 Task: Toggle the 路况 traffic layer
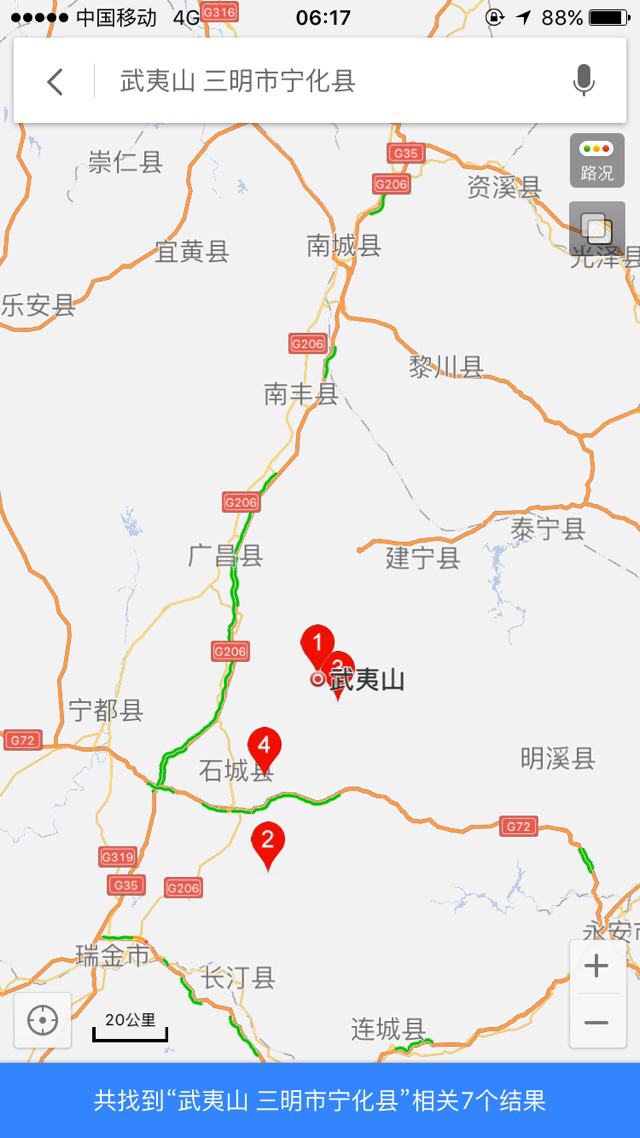[596, 160]
